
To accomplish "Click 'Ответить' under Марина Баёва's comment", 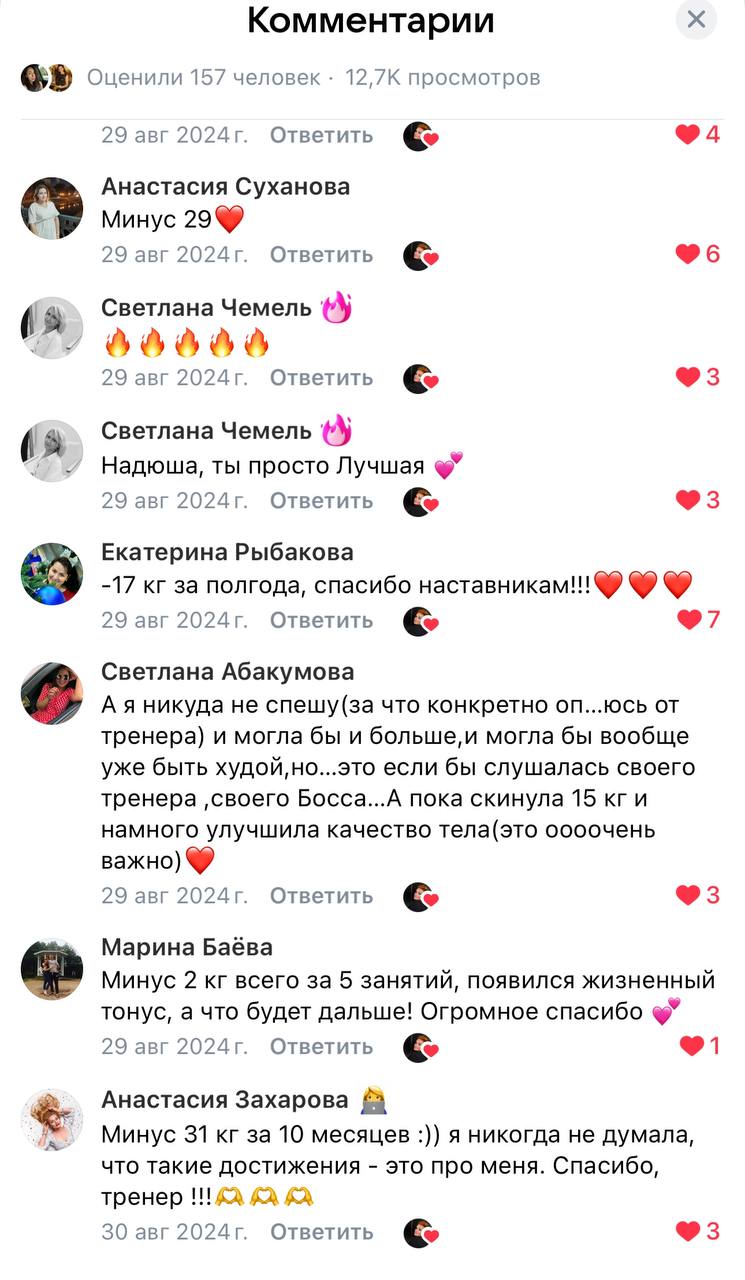I will pos(320,1046).
